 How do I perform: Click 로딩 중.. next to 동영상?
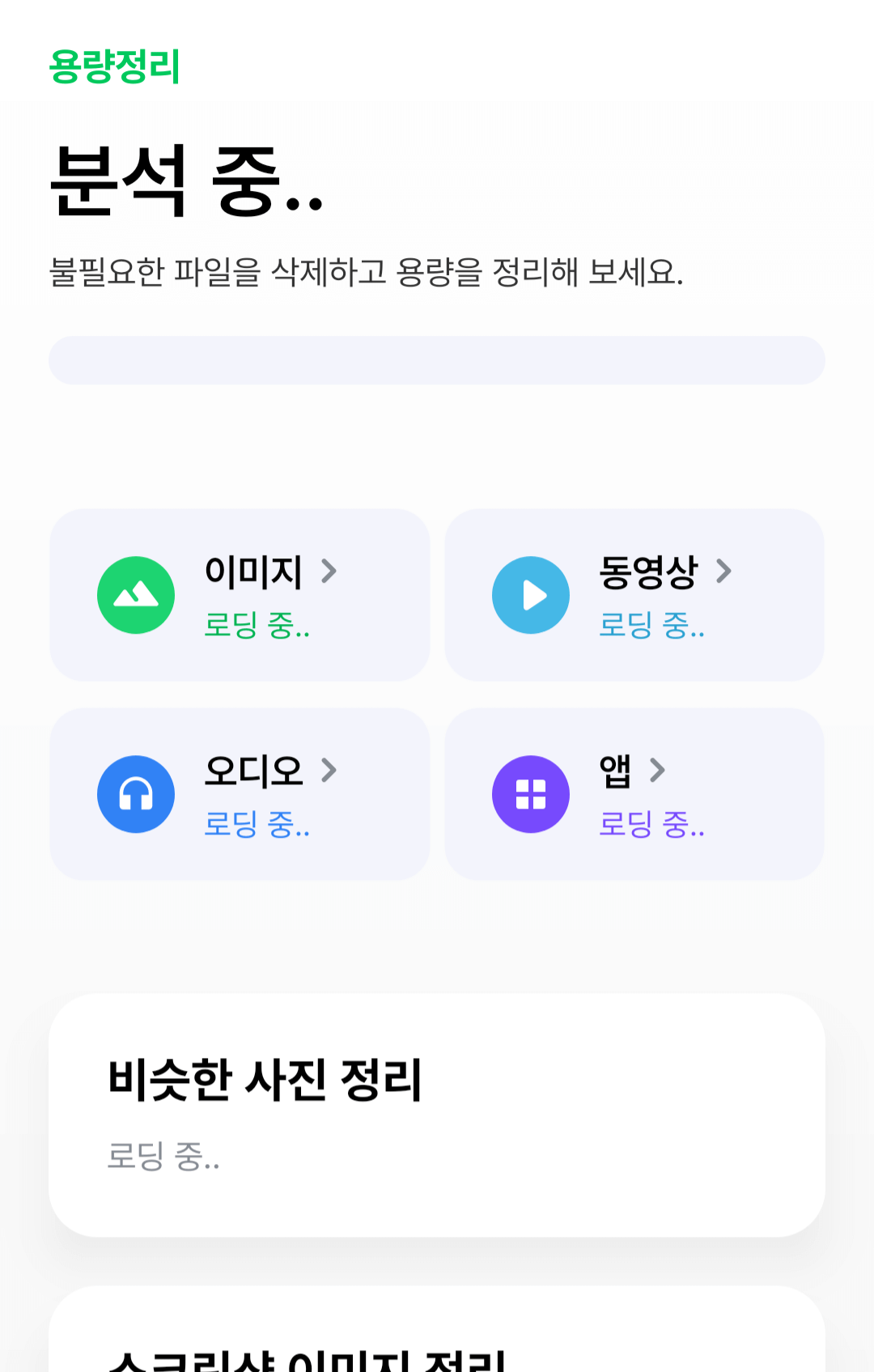(652, 627)
